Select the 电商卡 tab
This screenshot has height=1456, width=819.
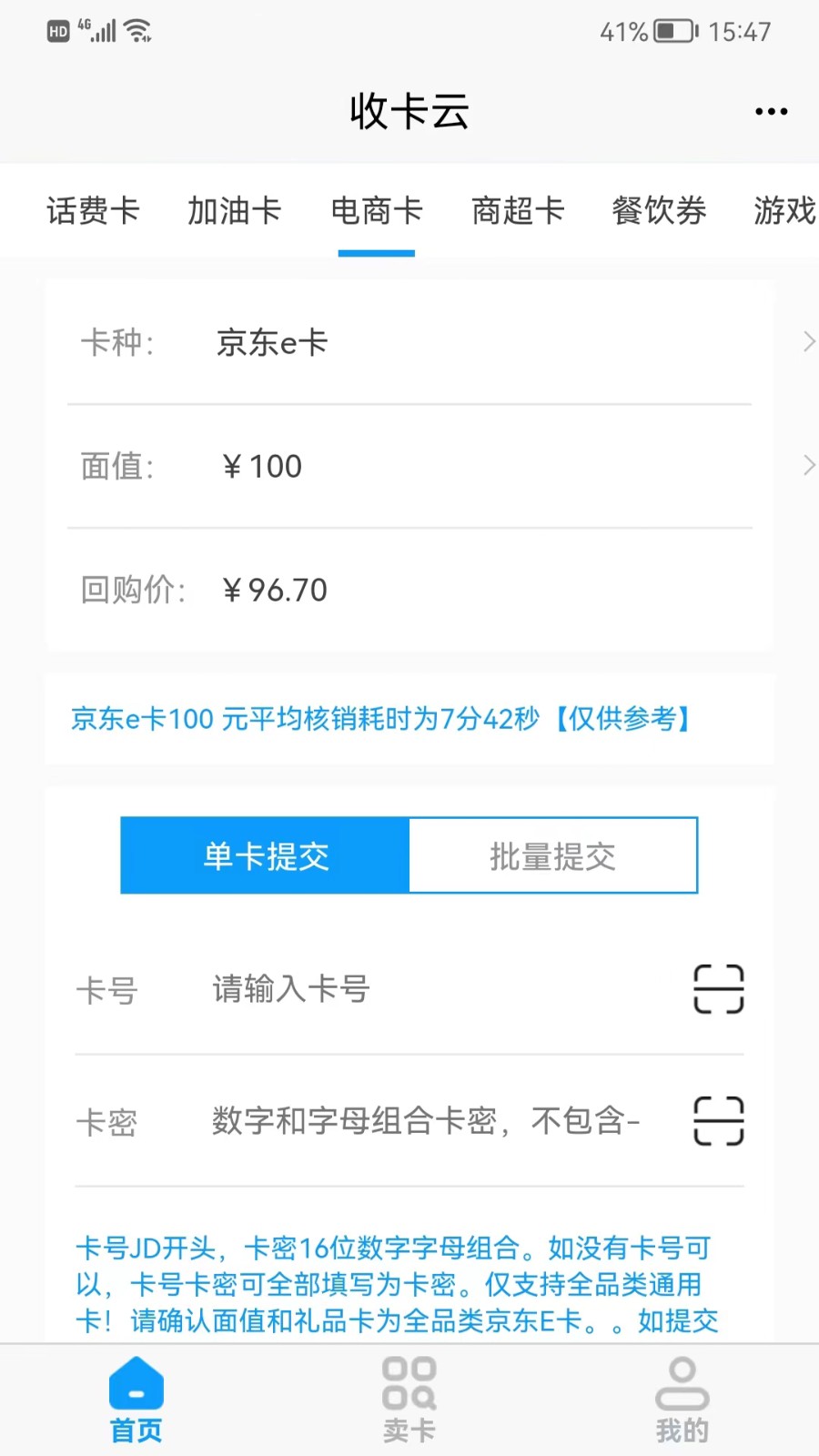coord(377,211)
